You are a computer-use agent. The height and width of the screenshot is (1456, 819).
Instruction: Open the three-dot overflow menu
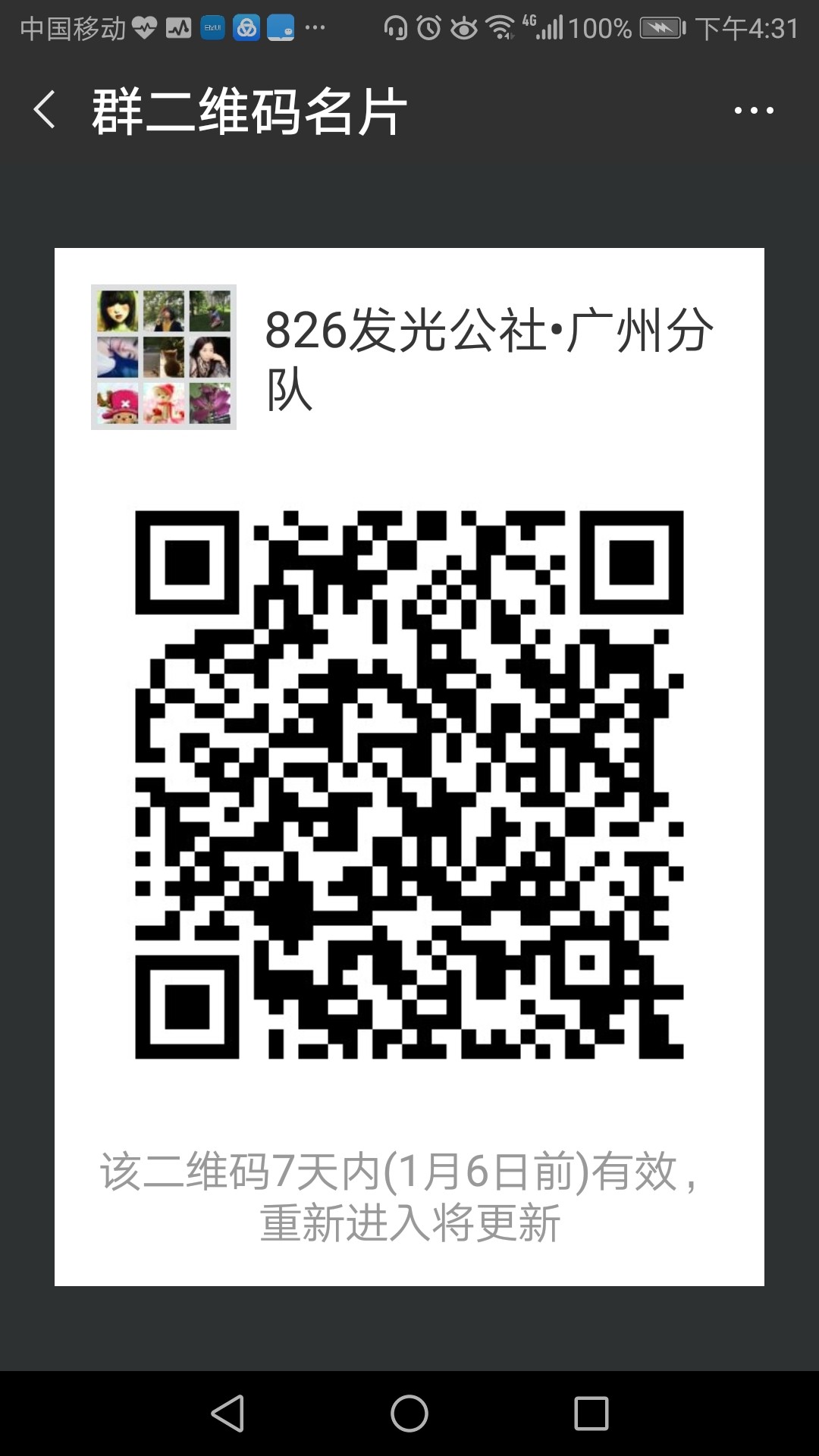754,111
